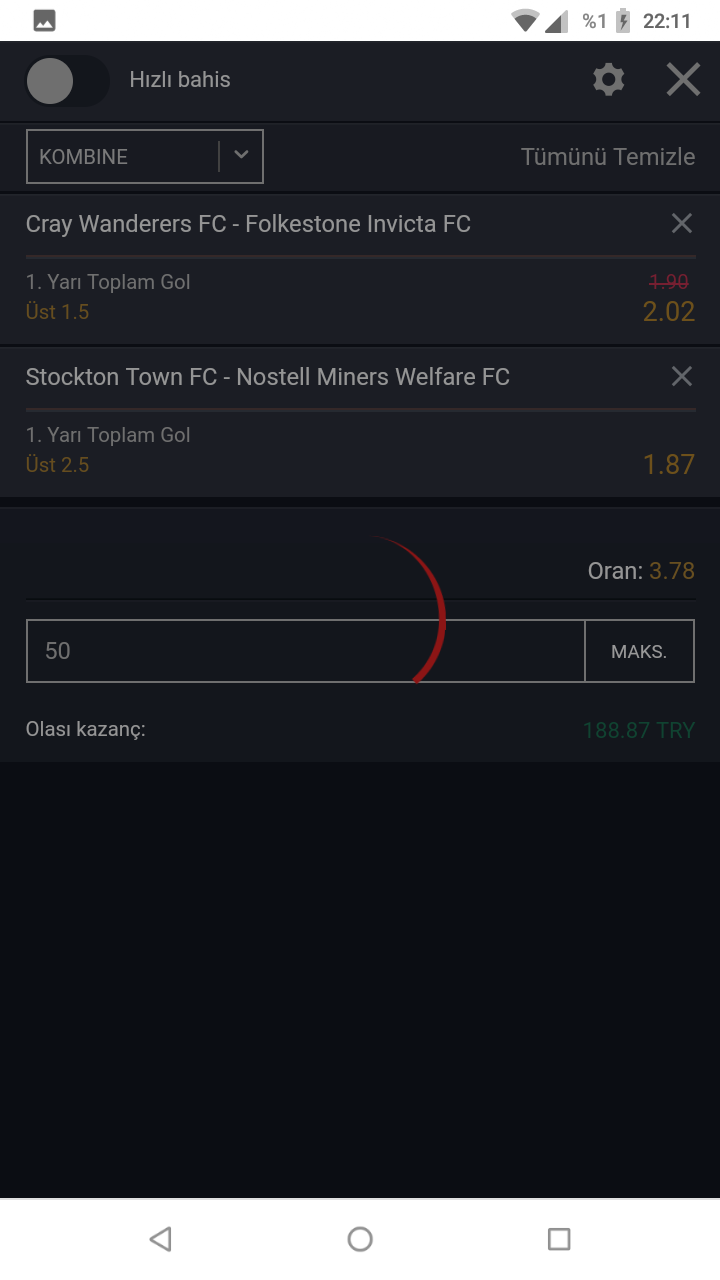The height and width of the screenshot is (1280, 720).
Task: Remove the Stockton Town FC bet
Action: pos(681,377)
